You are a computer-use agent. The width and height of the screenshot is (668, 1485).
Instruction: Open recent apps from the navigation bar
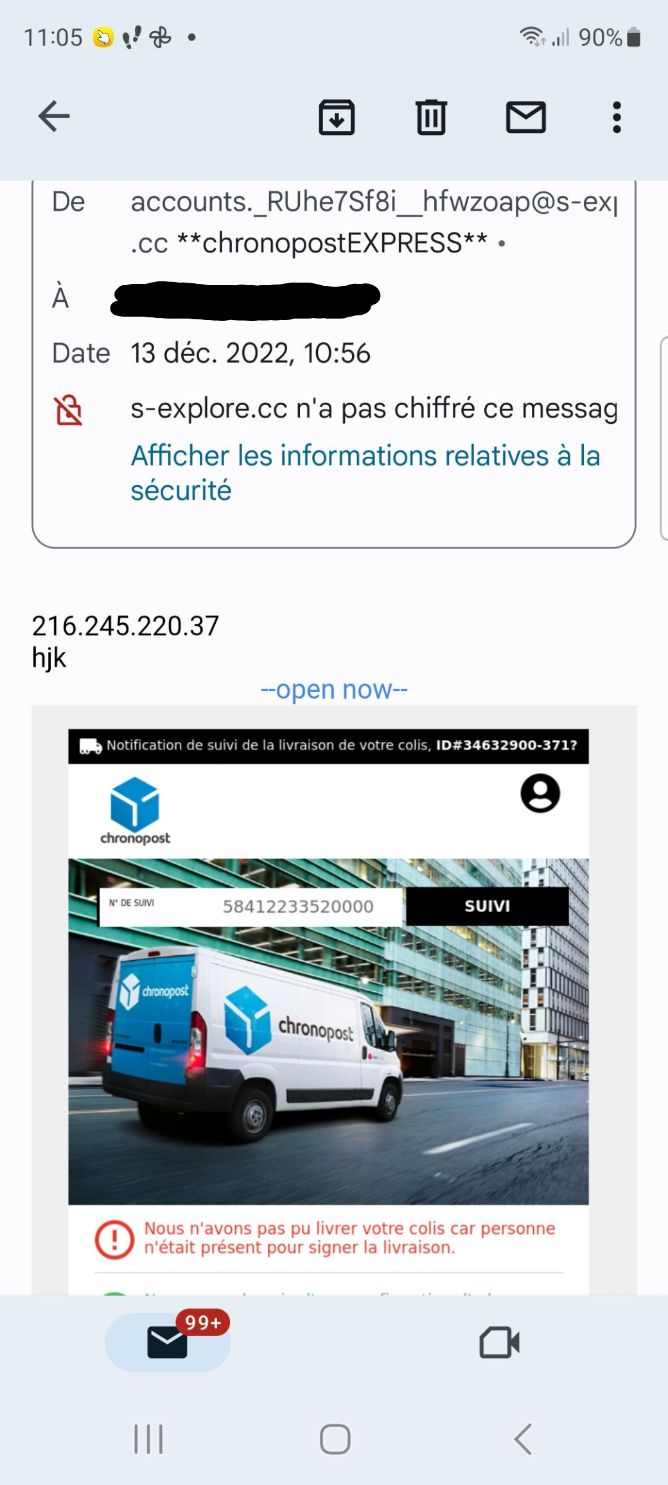pyautogui.click(x=149, y=1439)
